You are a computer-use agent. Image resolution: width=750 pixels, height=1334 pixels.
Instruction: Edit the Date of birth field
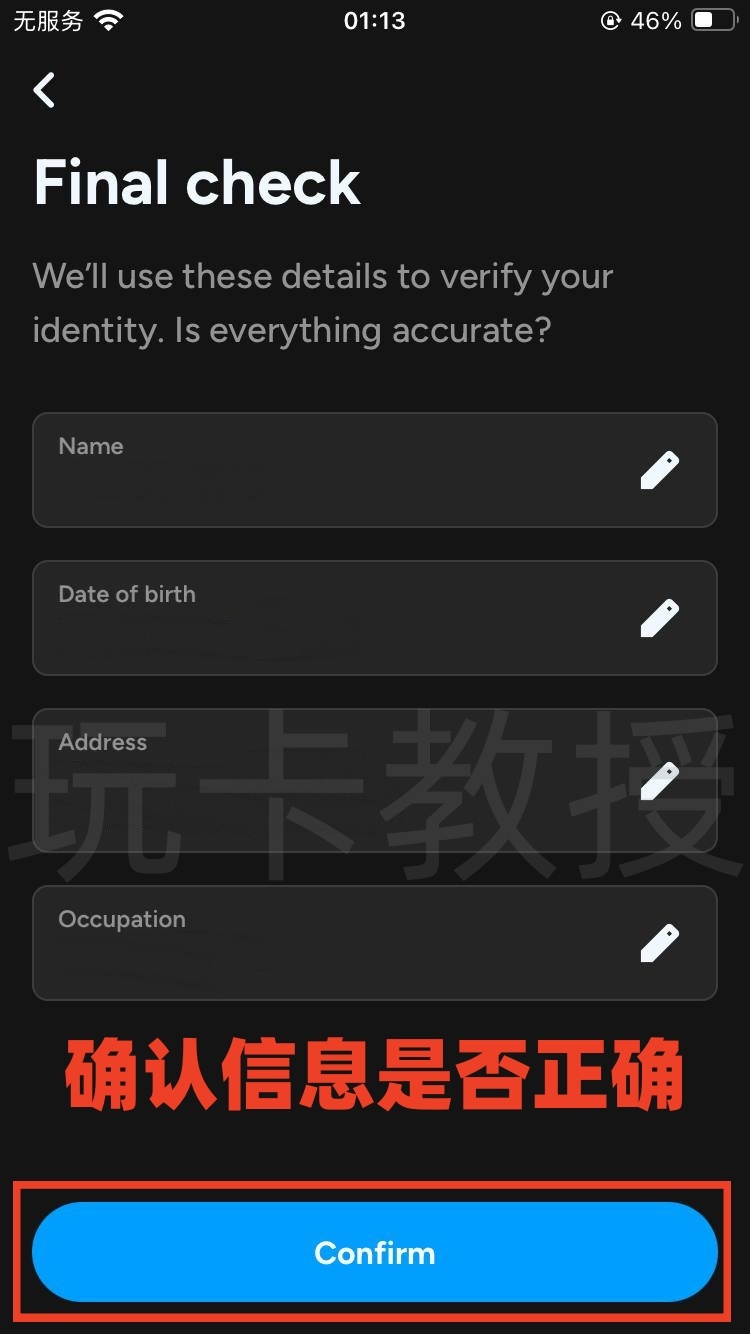coord(659,618)
